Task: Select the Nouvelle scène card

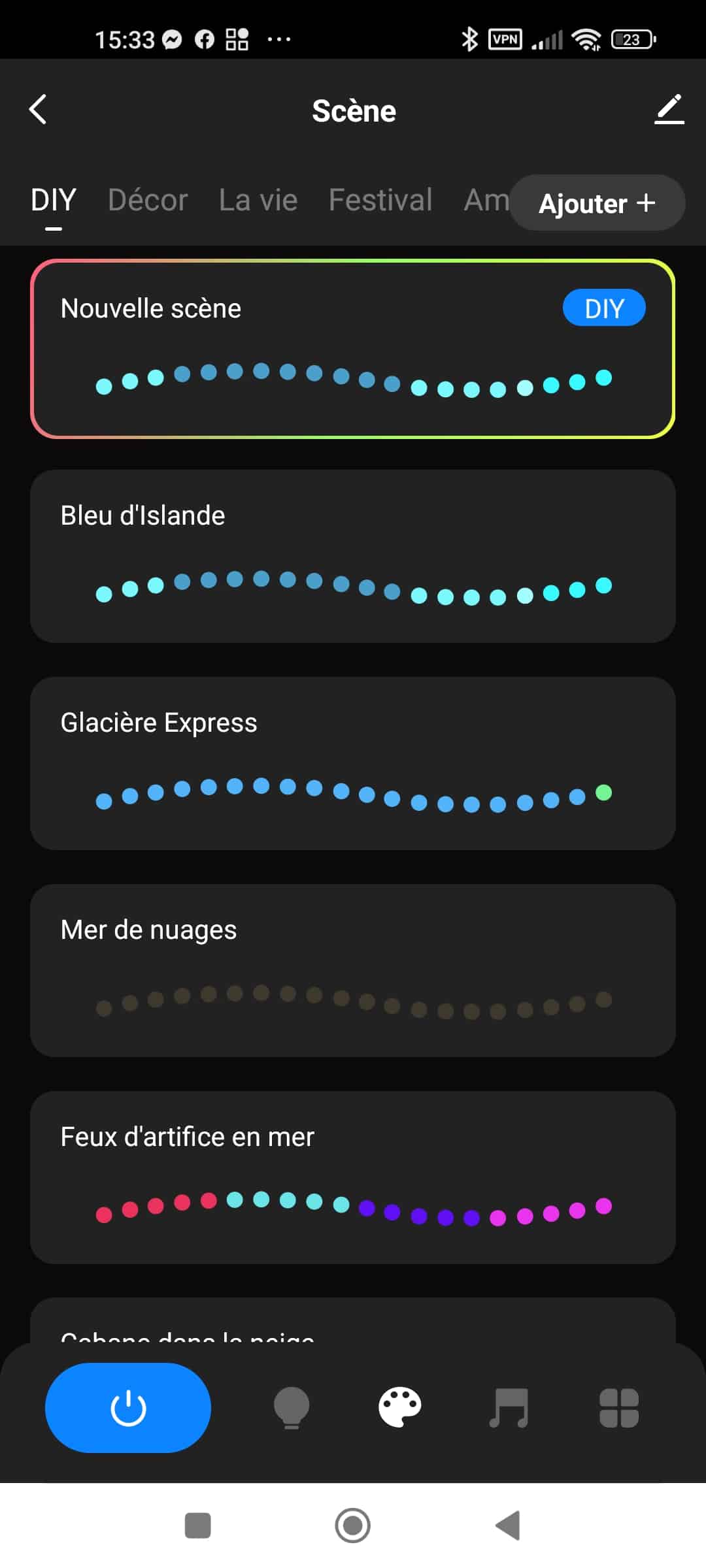Action: (353, 349)
